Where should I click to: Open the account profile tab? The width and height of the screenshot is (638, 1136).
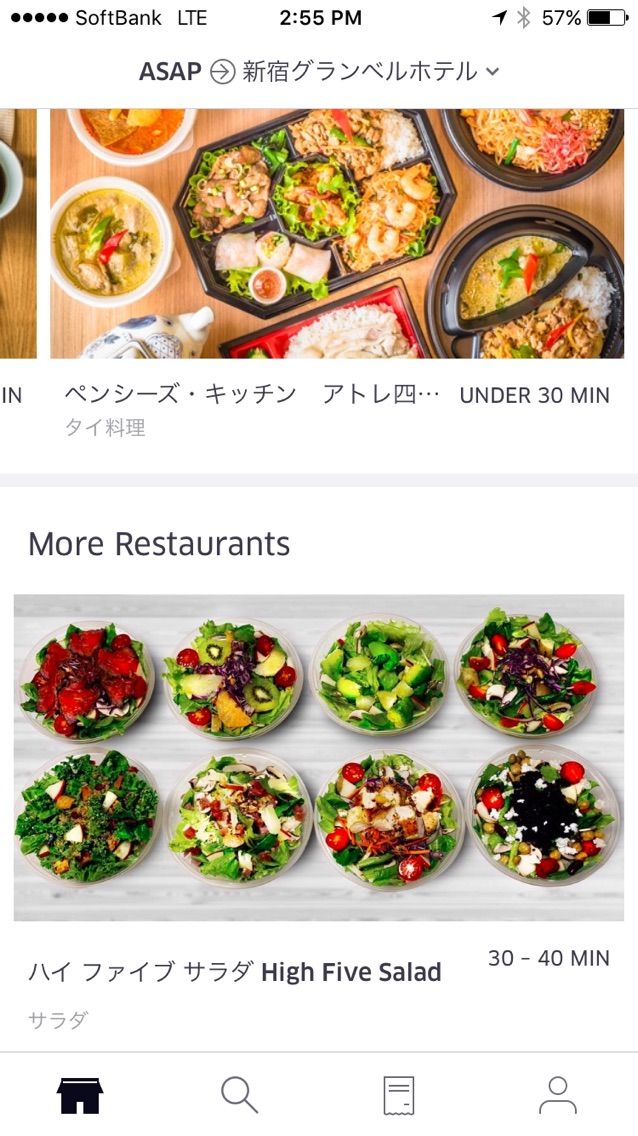coord(558,1094)
